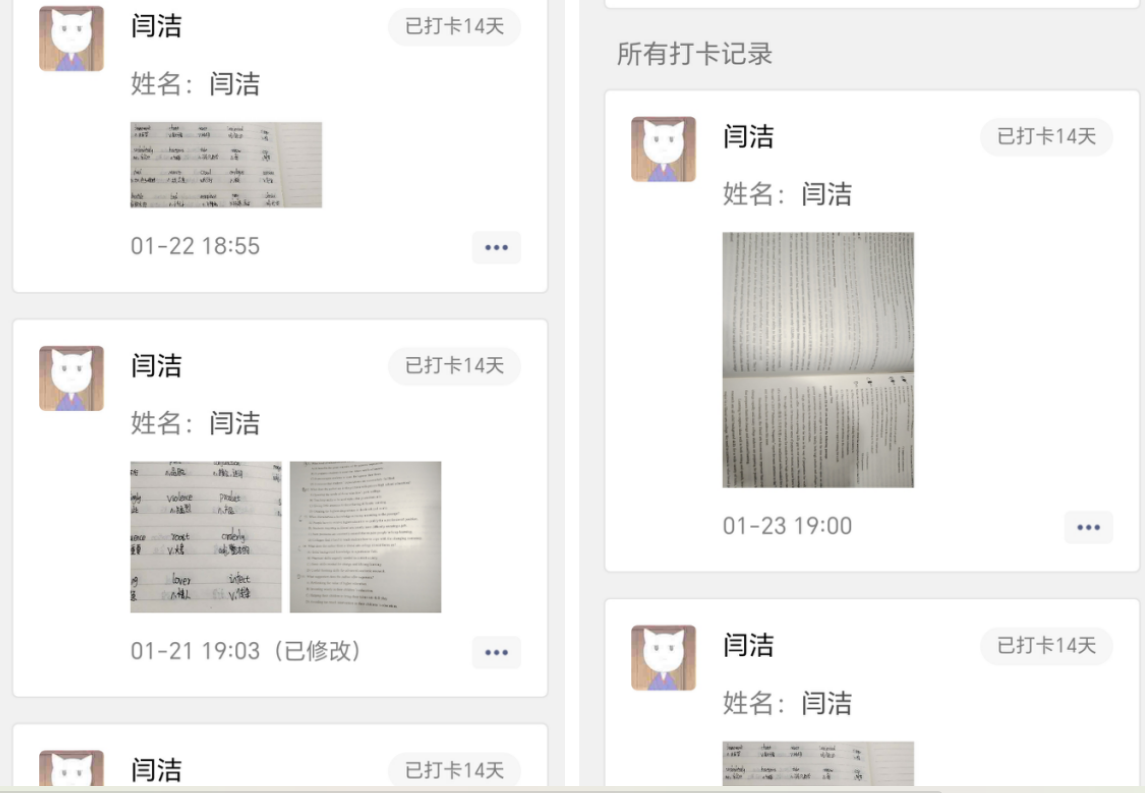1145x793 pixels.
Task: Open the more options on the 01-23 19:00 record
Action: 1088,527
